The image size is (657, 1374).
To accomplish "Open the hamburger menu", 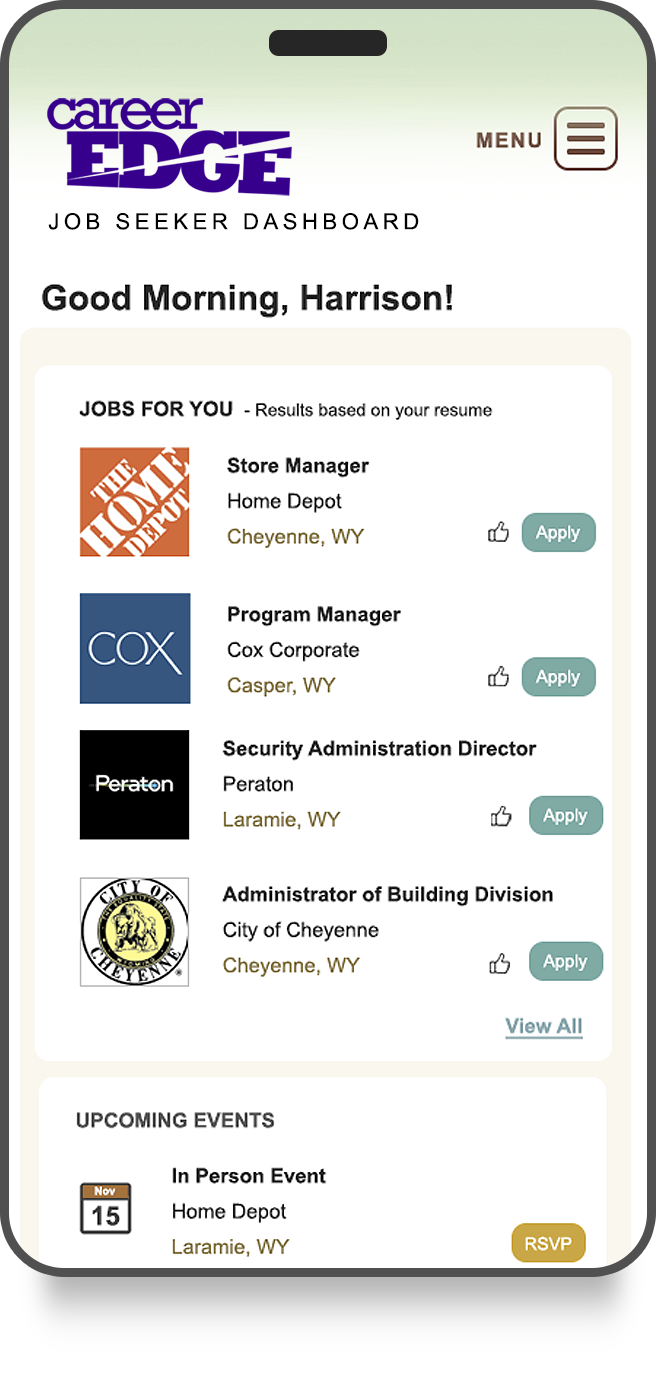I will point(585,139).
